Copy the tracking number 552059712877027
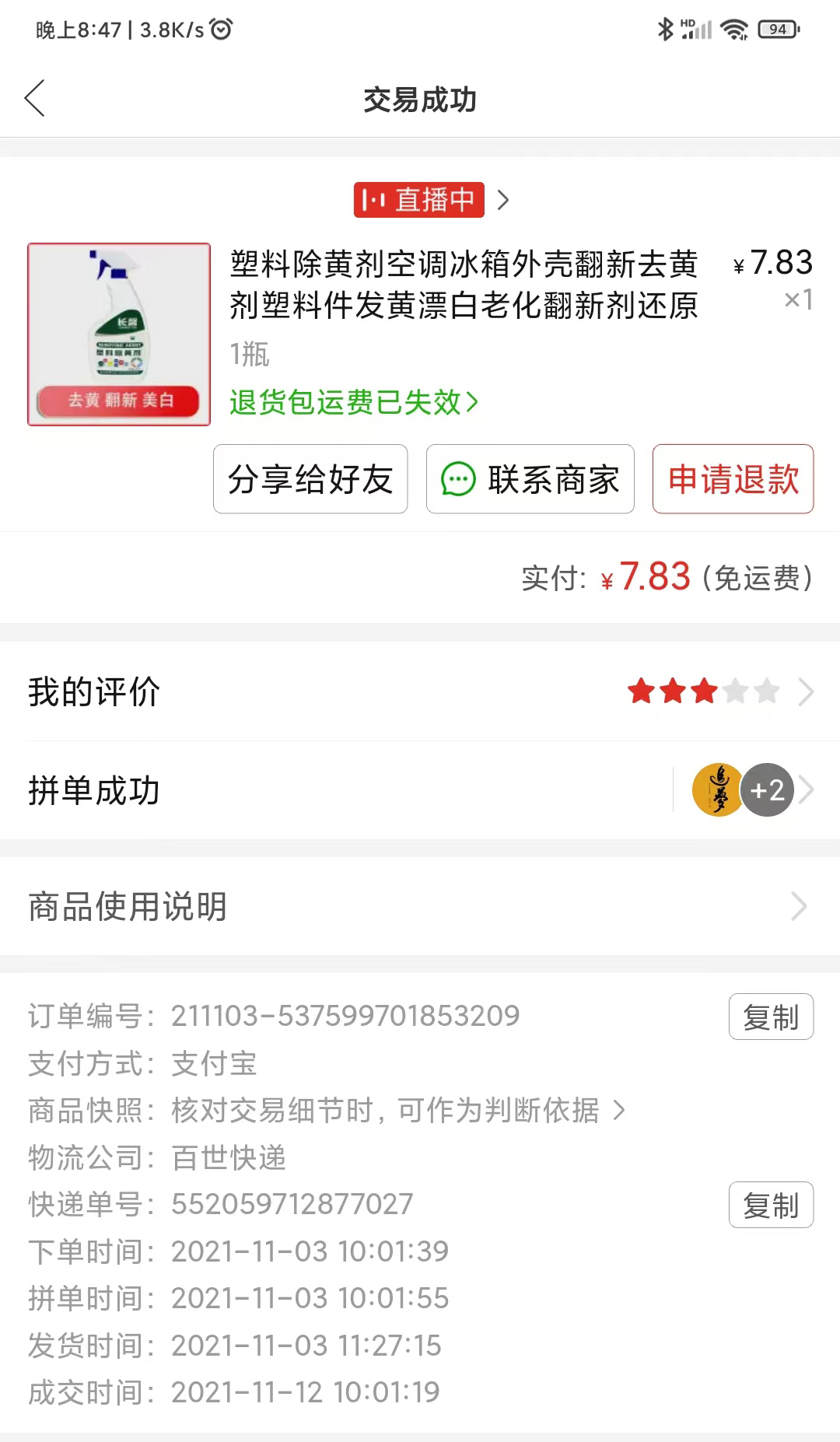 pyautogui.click(x=771, y=1205)
